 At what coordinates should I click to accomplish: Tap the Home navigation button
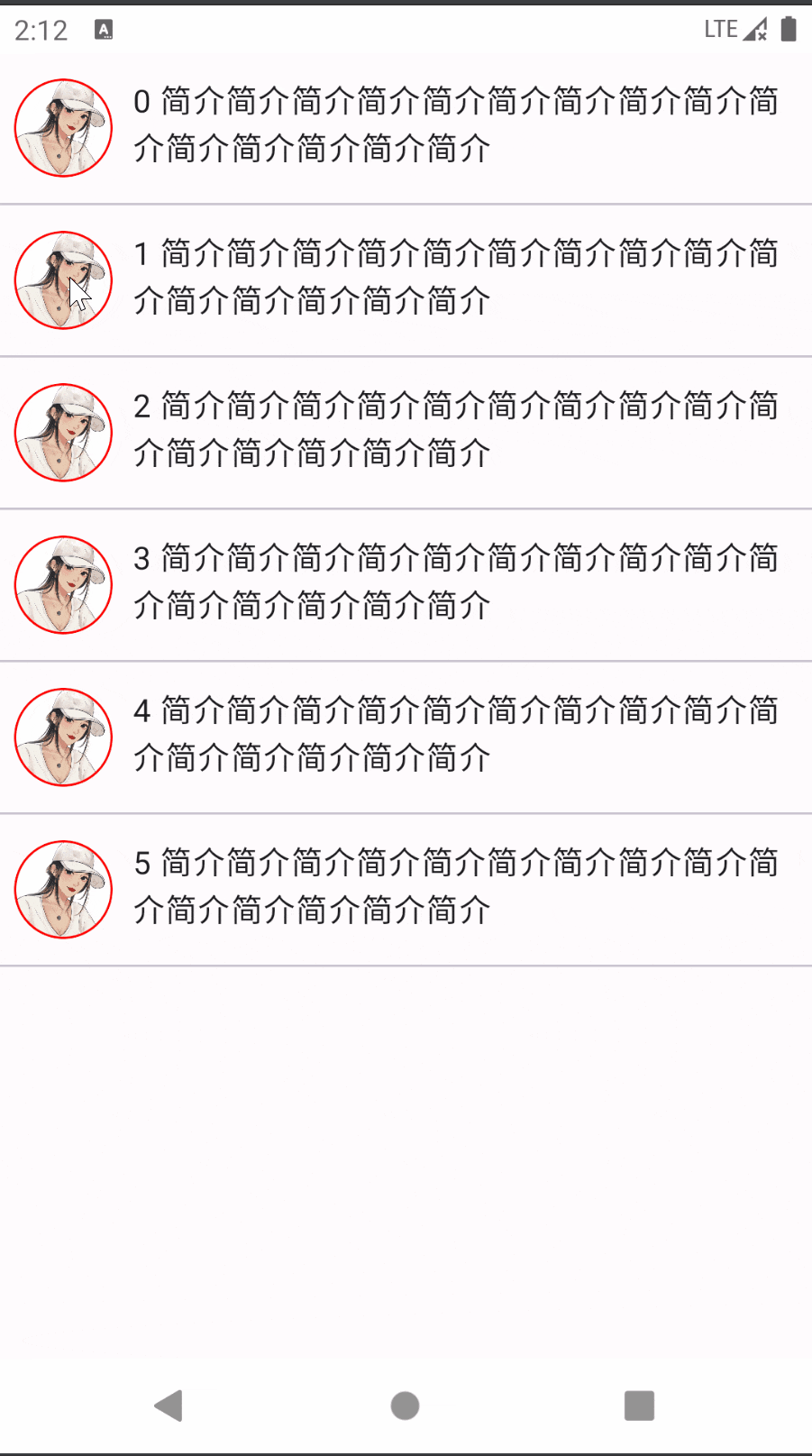(405, 1405)
